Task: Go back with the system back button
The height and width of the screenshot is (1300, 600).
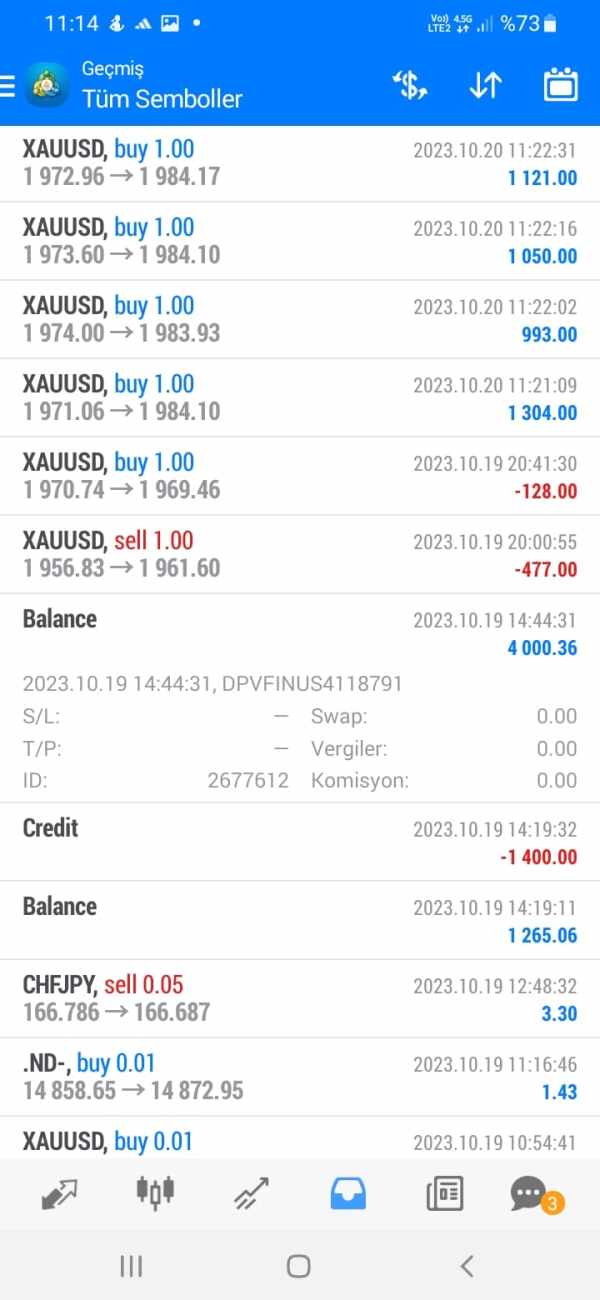Action: pos(467,1266)
